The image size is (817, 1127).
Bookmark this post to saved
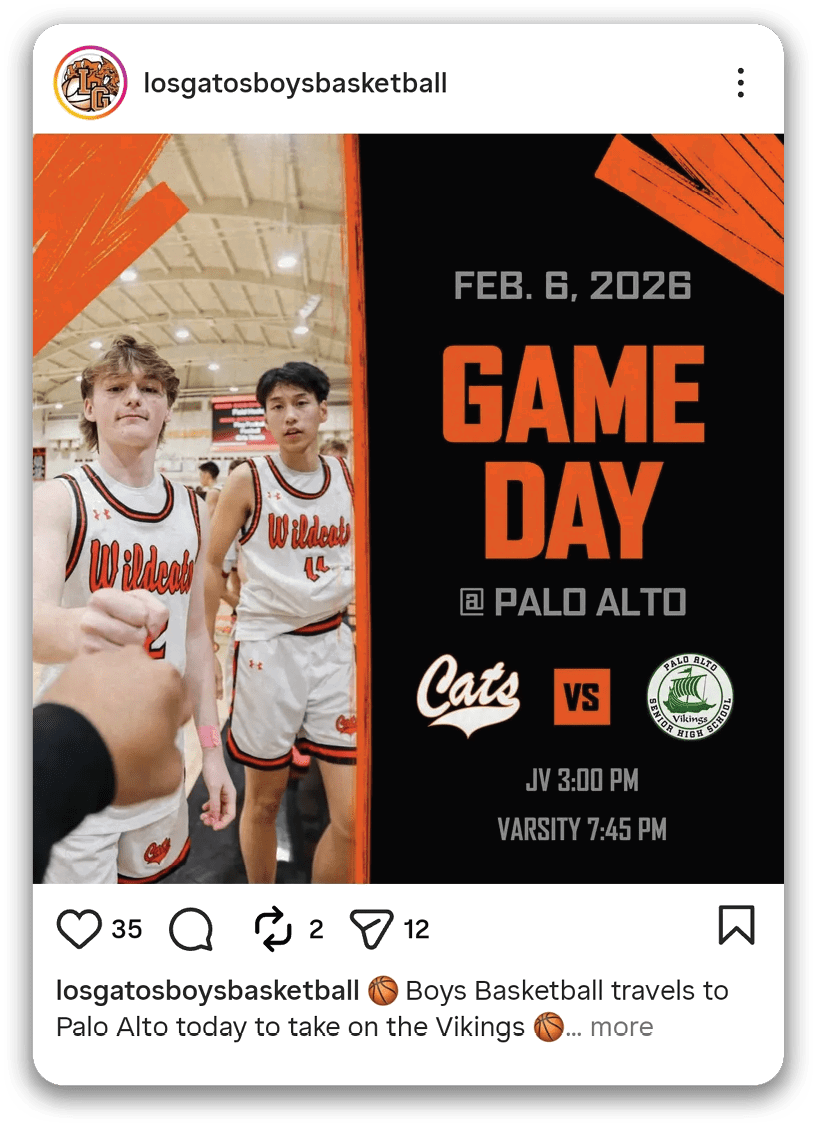(736, 926)
